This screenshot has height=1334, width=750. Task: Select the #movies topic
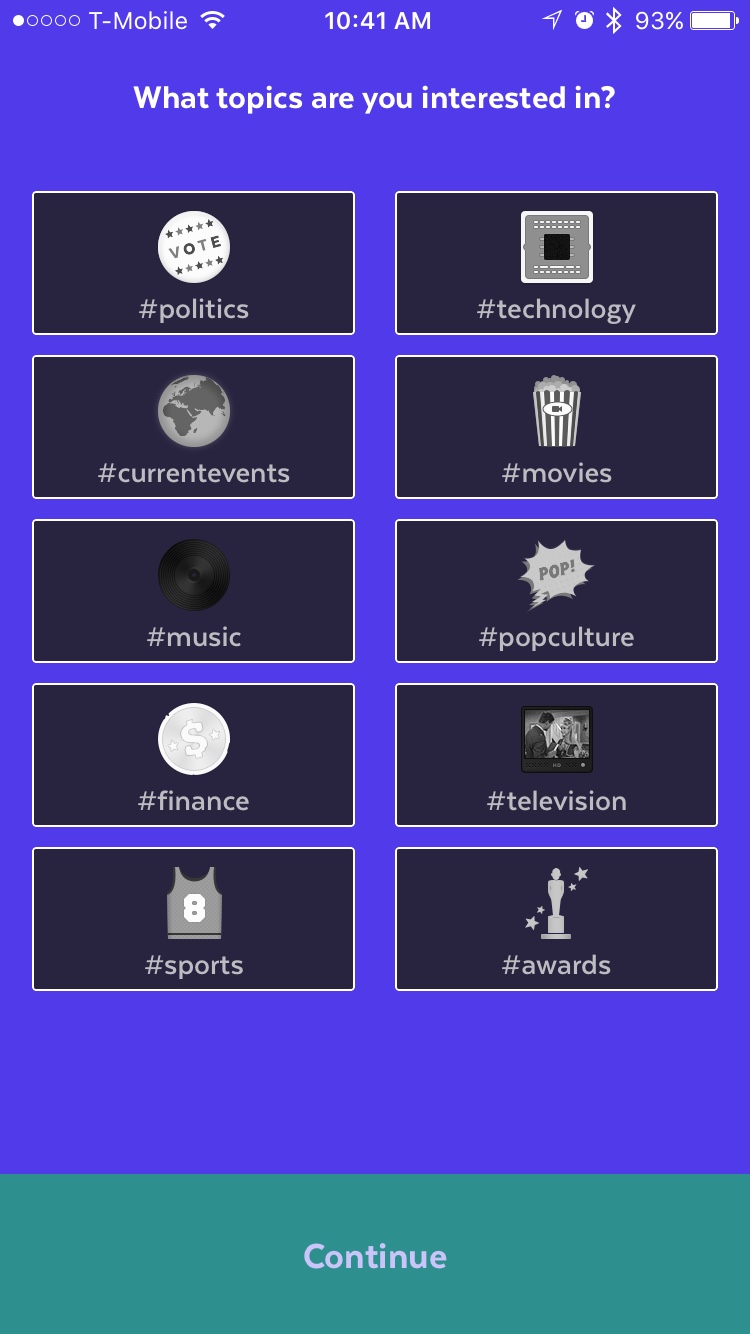click(556, 427)
